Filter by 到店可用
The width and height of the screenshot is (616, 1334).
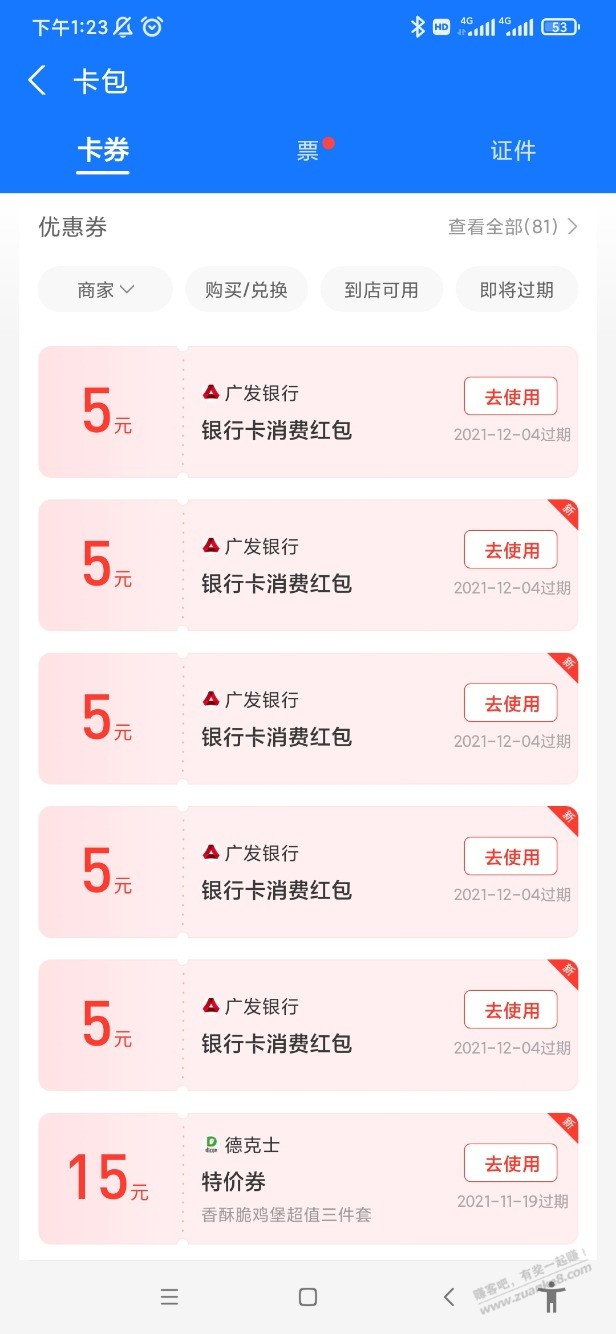tap(381, 290)
